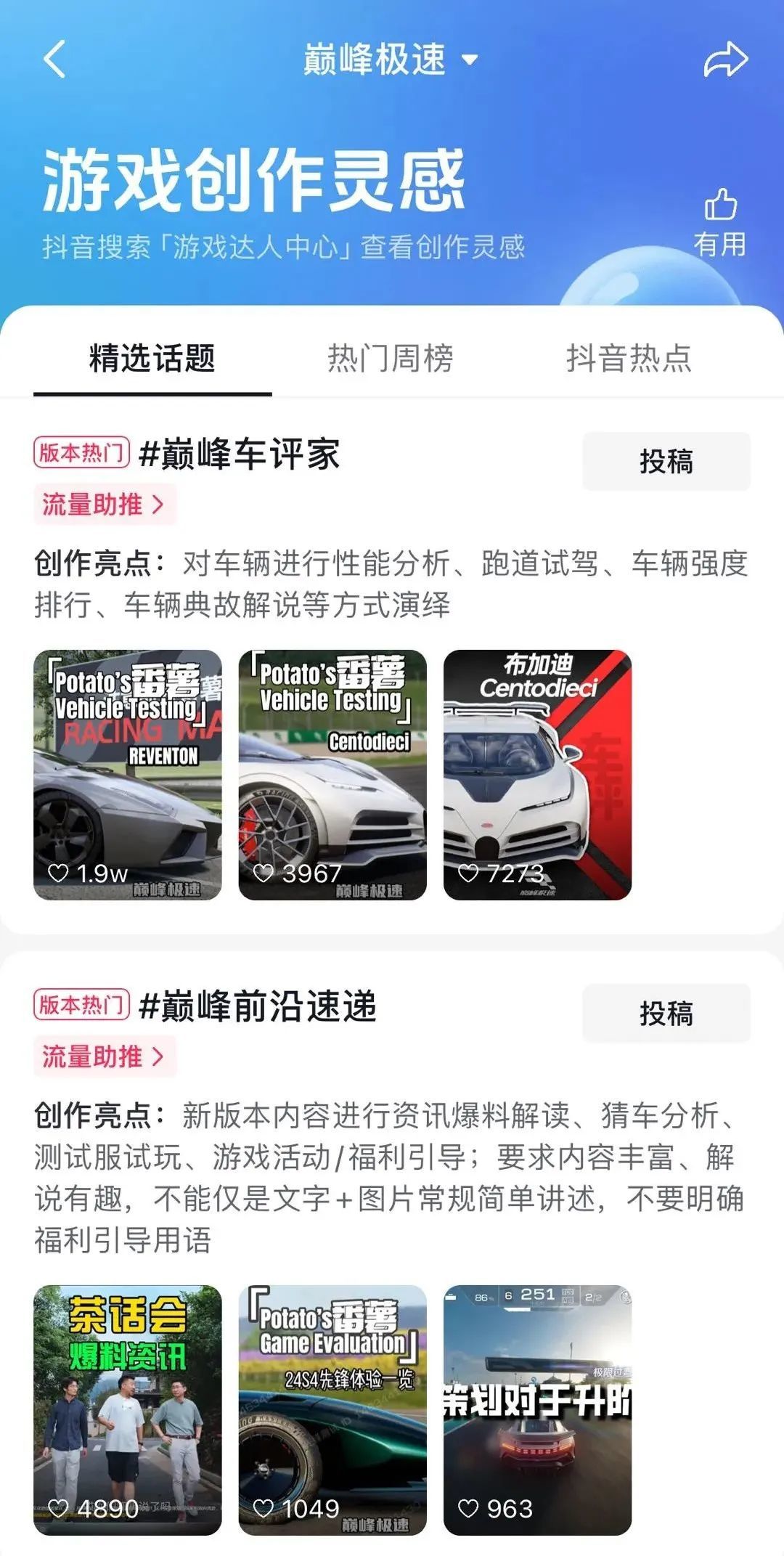Play the Centodieci video with 3967 likes

pyautogui.click(x=332, y=775)
